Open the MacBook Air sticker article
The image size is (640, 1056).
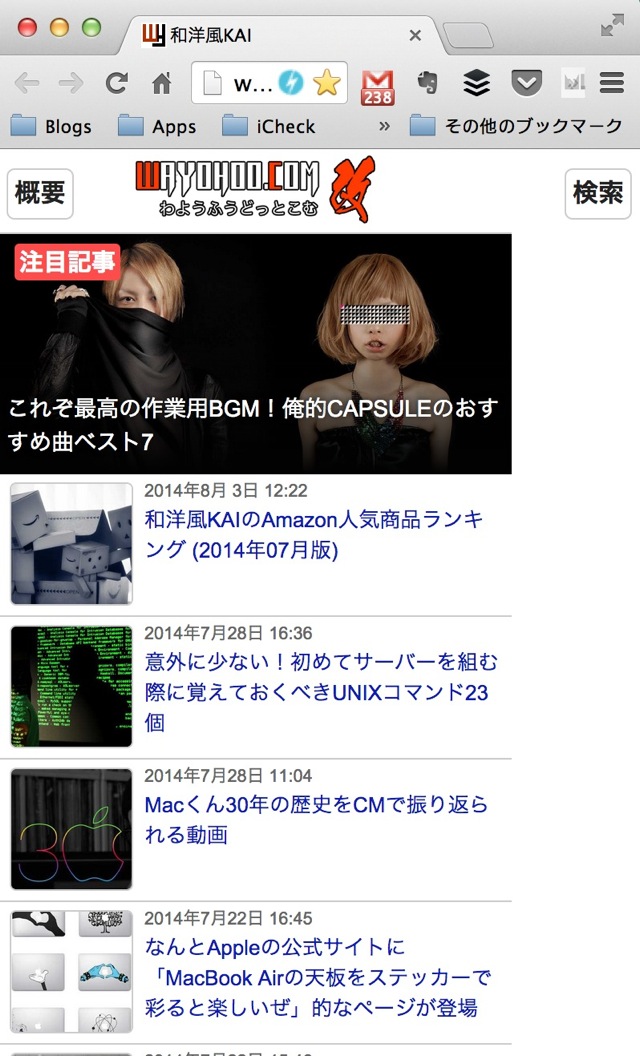318,977
